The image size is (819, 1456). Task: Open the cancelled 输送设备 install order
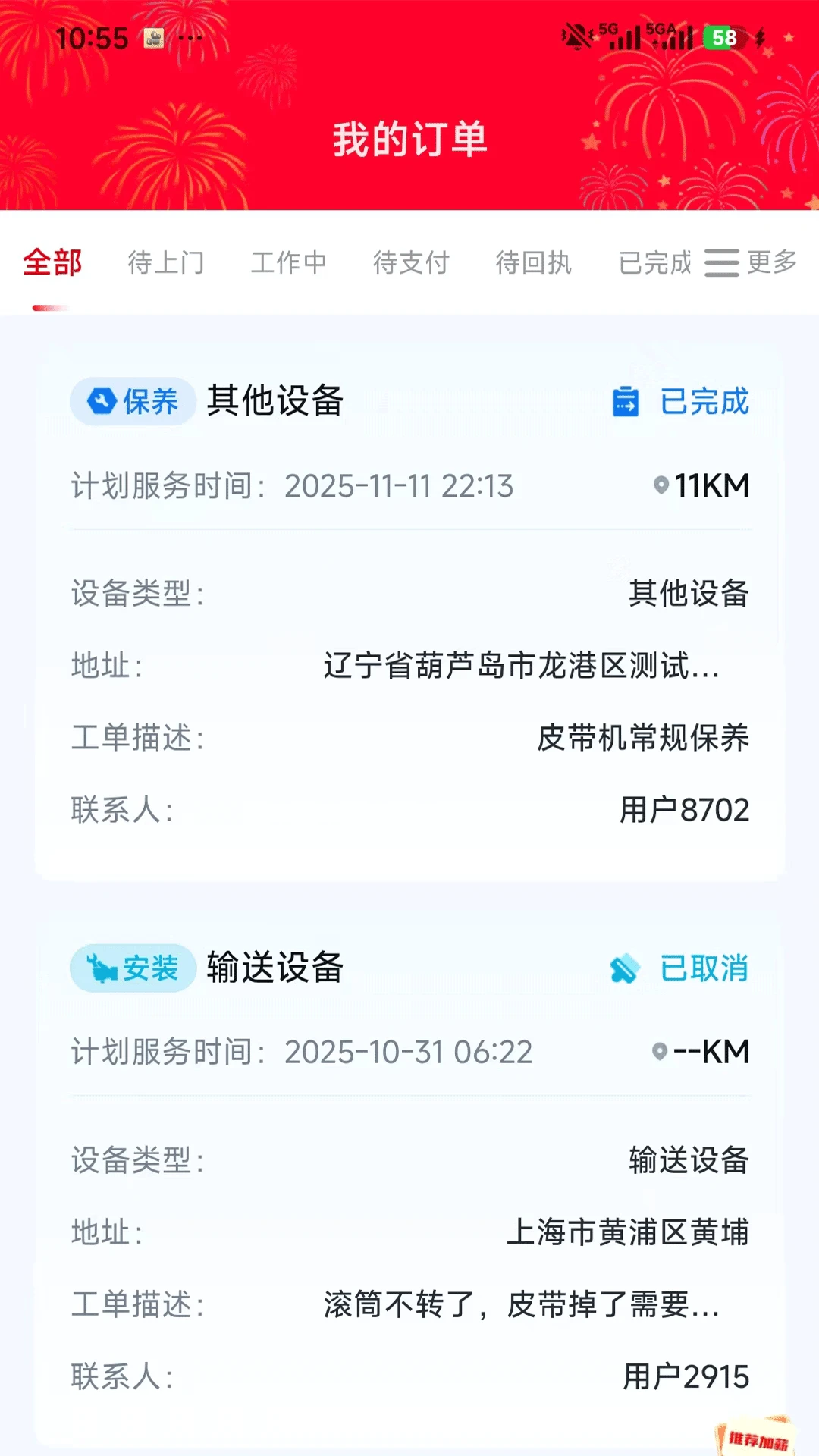click(x=409, y=1179)
